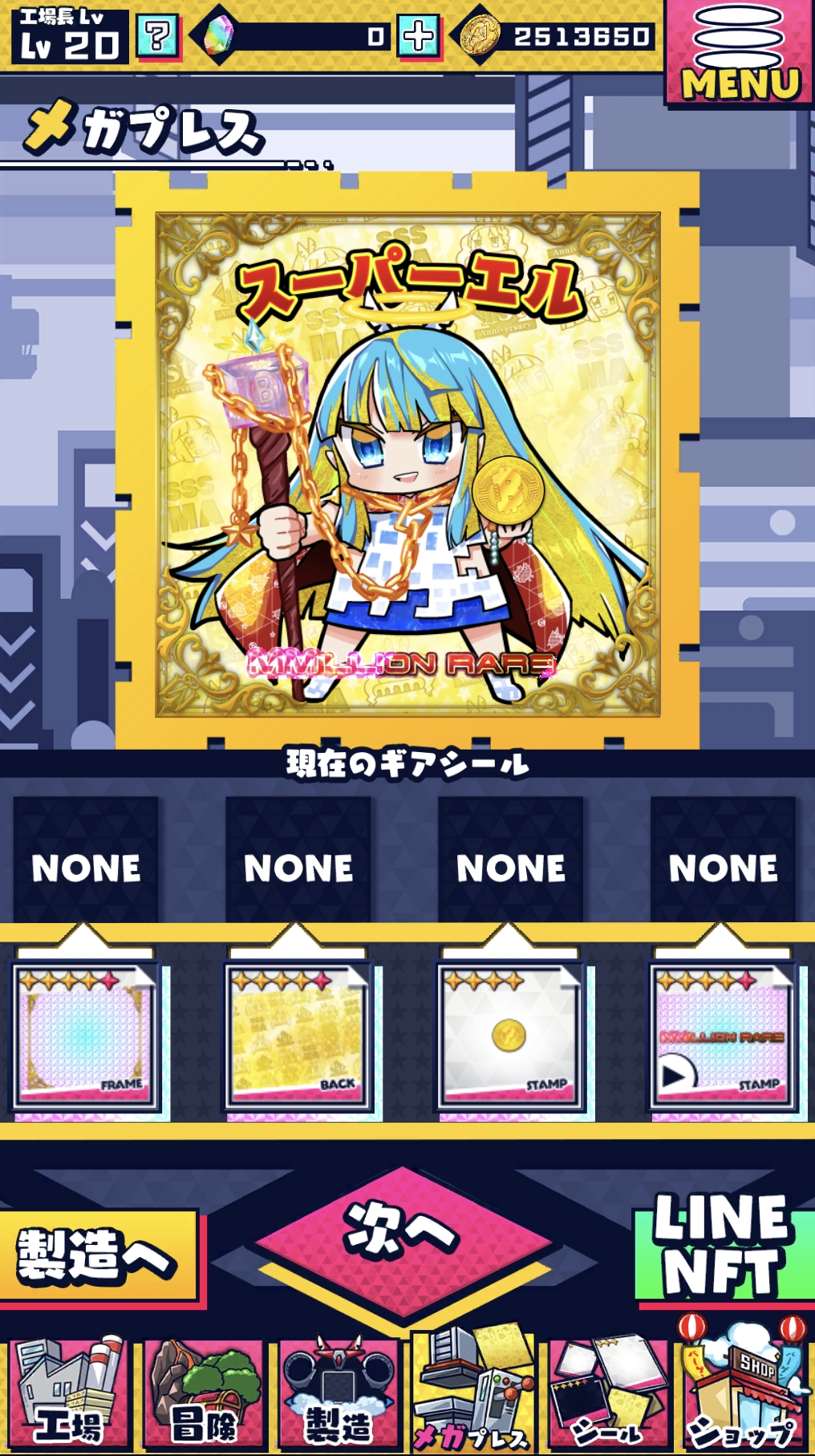Open the 製造 tab
Image resolution: width=815 pixels, height=1456 pixels.
pyautogui.click(x=339, y=1394)
